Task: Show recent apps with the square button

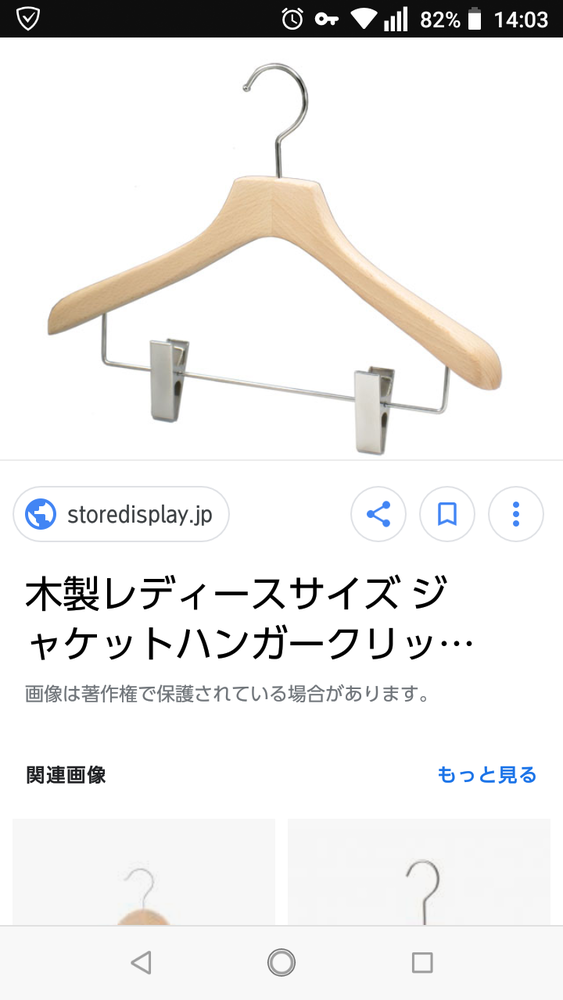Action: click(x=422, y=962)
